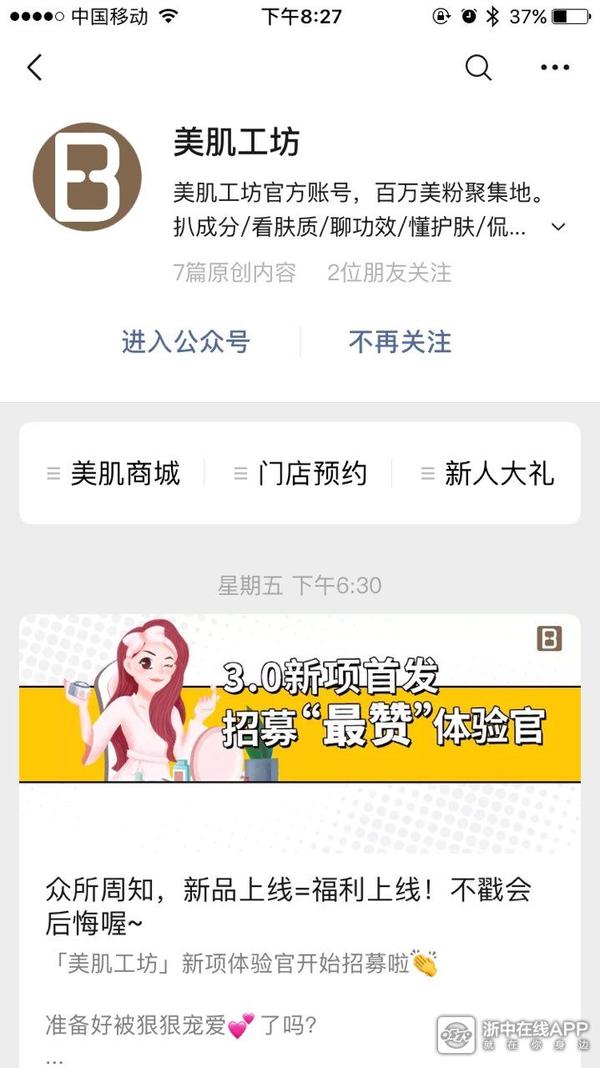
Task: Go back using the top-left arrow
Action: [x=35, y=67]
